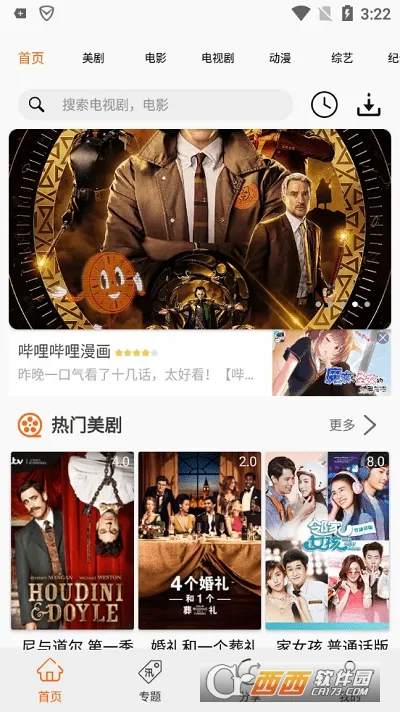Switch to the 美剧 top tab

(x=93, y=58)
